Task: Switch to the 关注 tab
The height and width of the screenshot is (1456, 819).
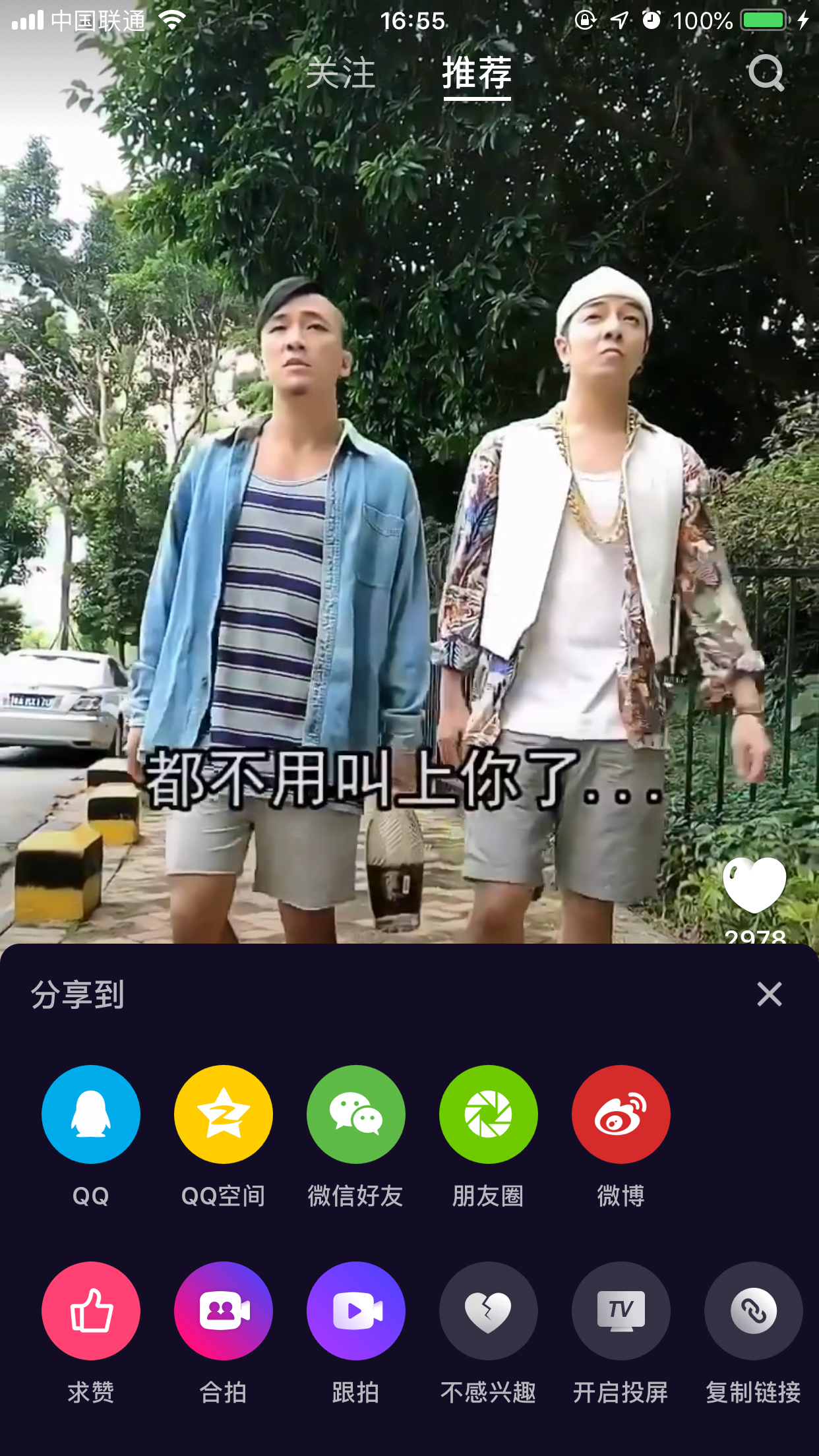Action: (x=341, y=74)
